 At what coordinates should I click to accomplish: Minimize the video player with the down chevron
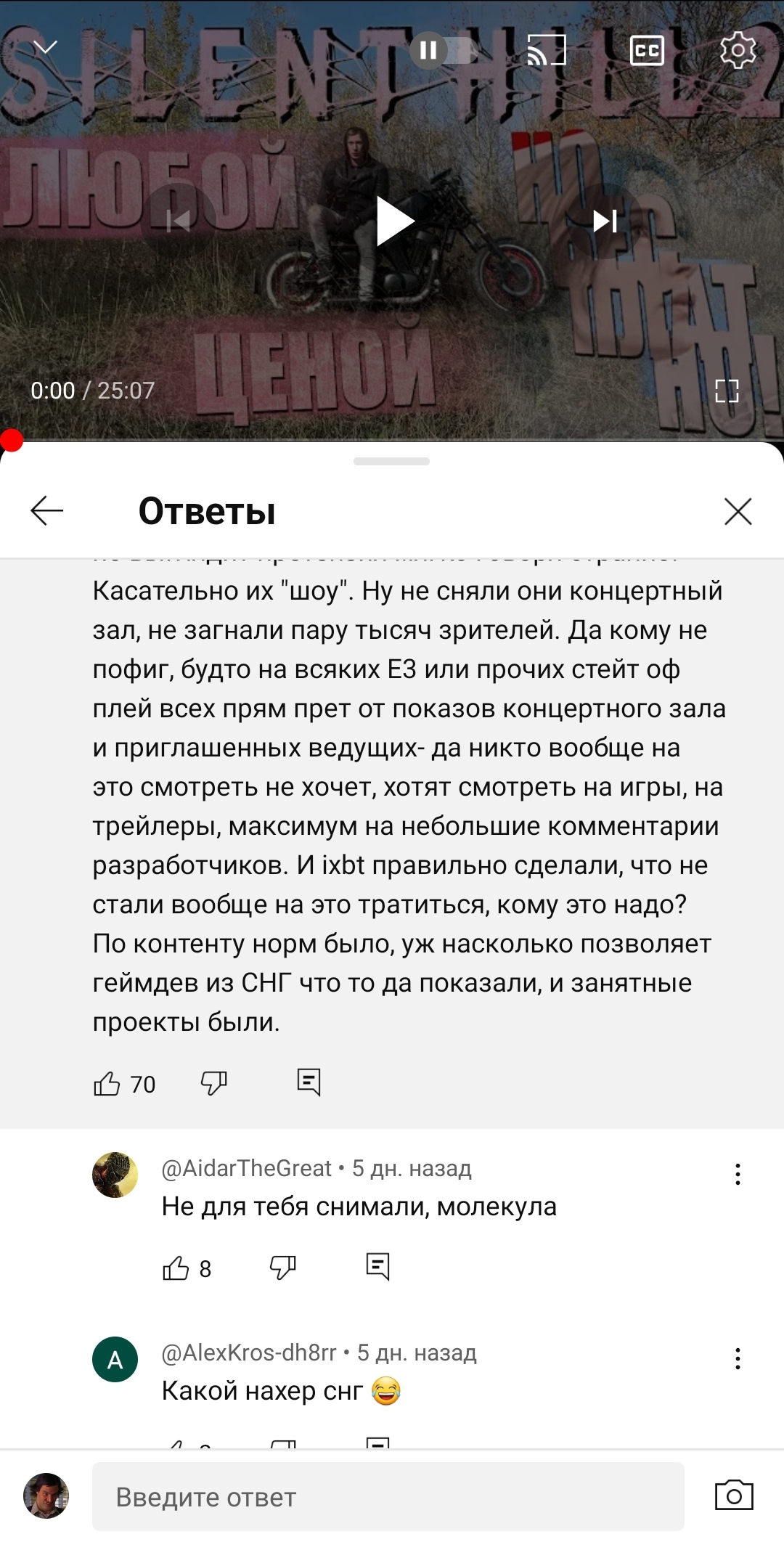click(45, 49)
